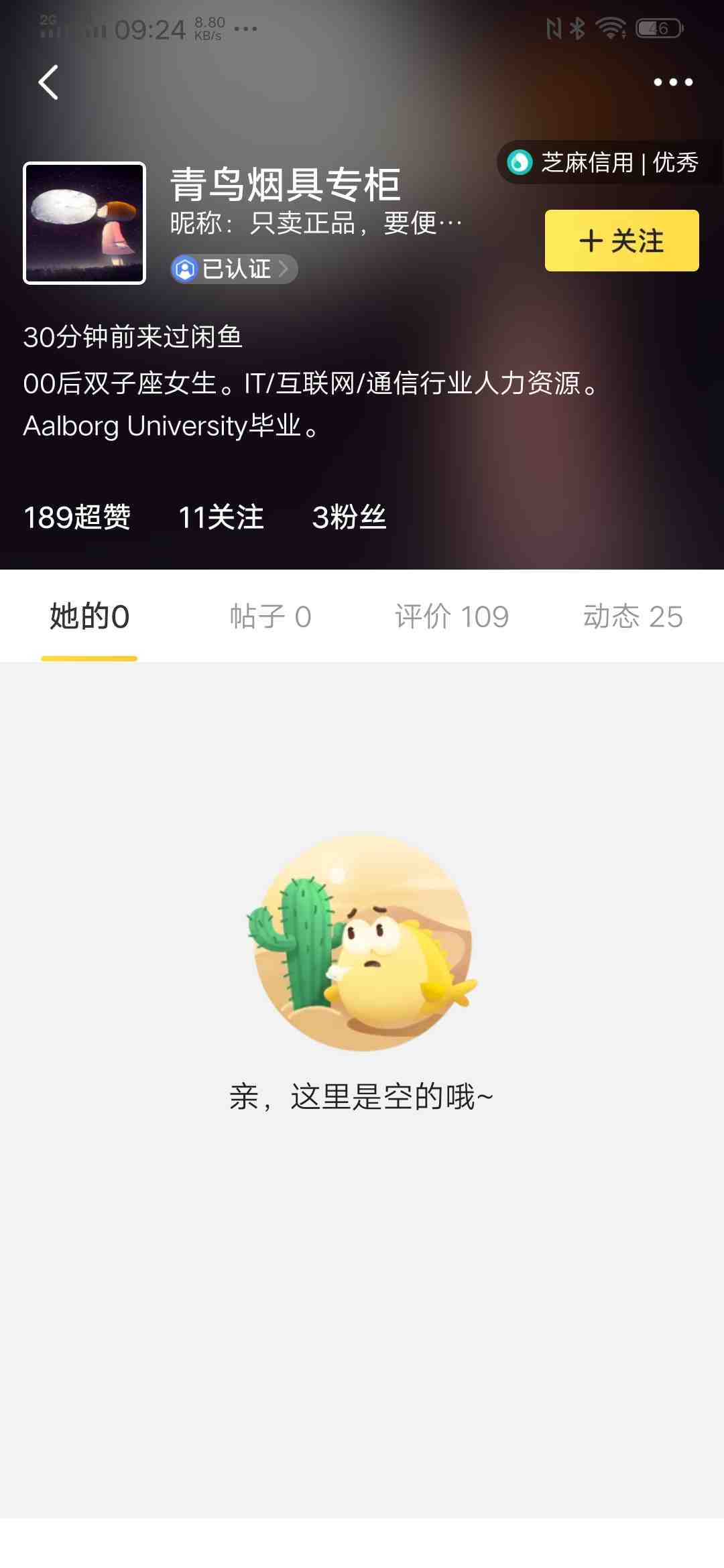View the 3粉丝 followers list
Screen dimensions: 724x1568
click(349, 517)
